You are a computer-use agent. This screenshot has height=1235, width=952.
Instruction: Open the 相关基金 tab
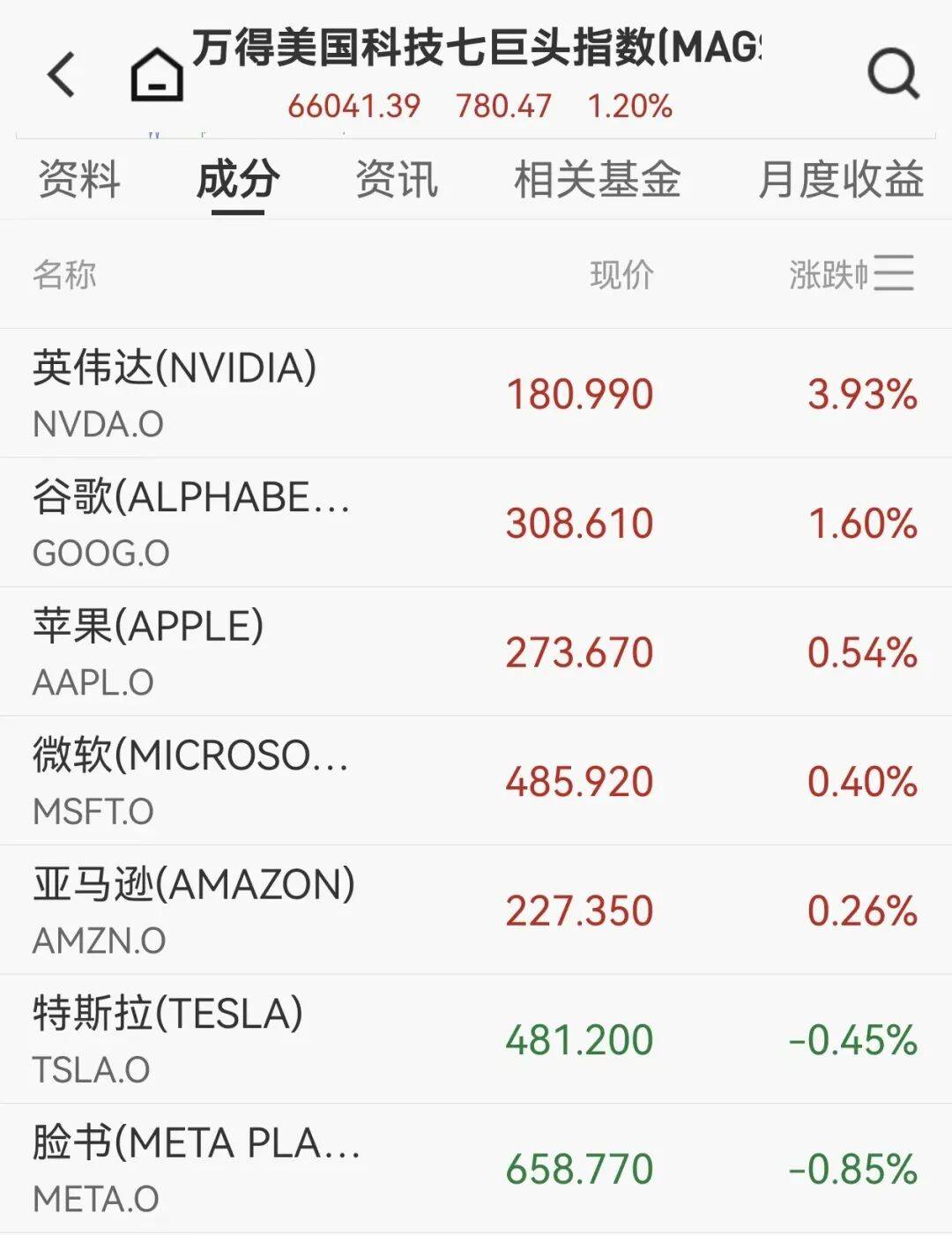[x=597, y=181]
